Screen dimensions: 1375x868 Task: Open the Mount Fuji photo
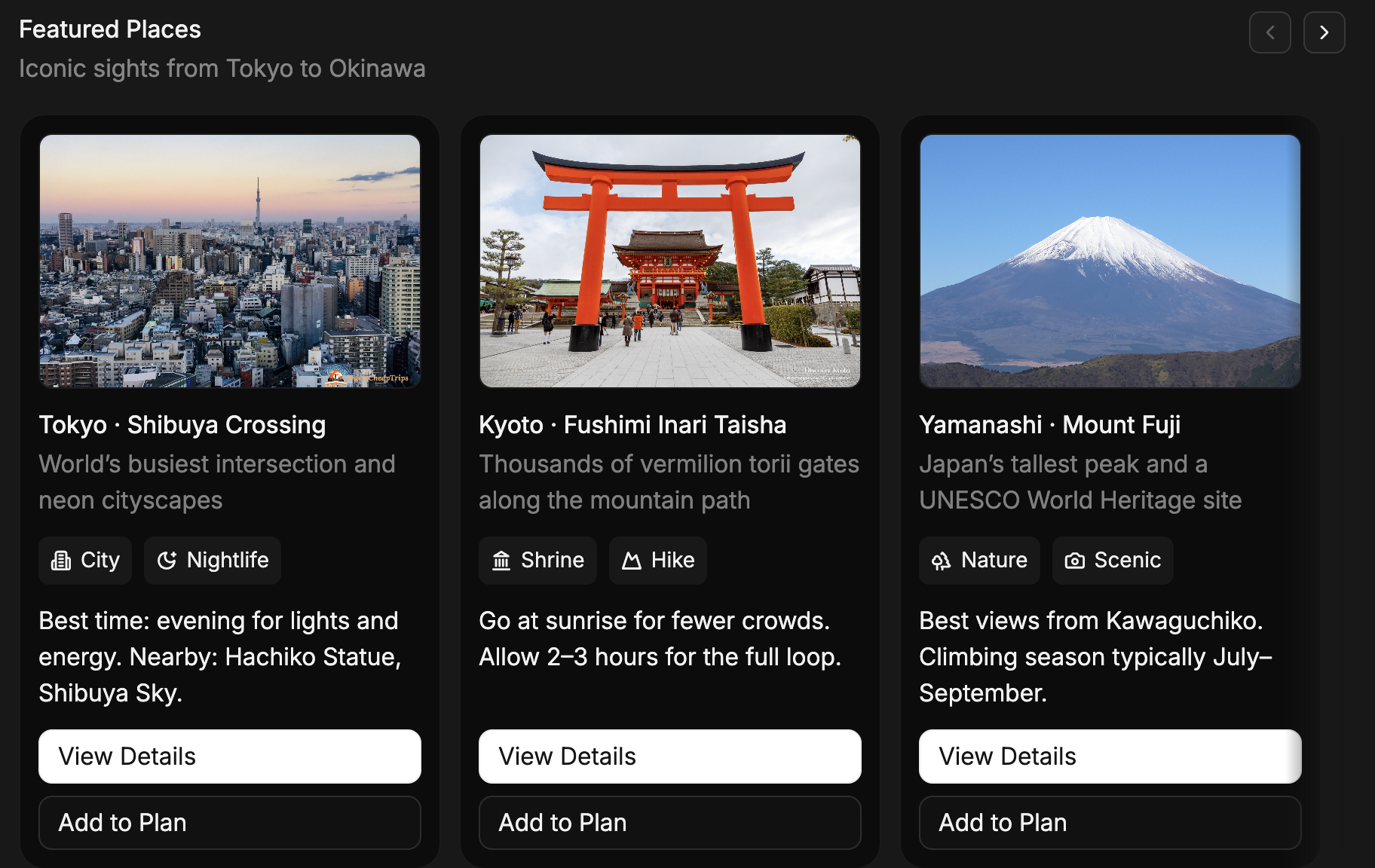pos(1110,261)
